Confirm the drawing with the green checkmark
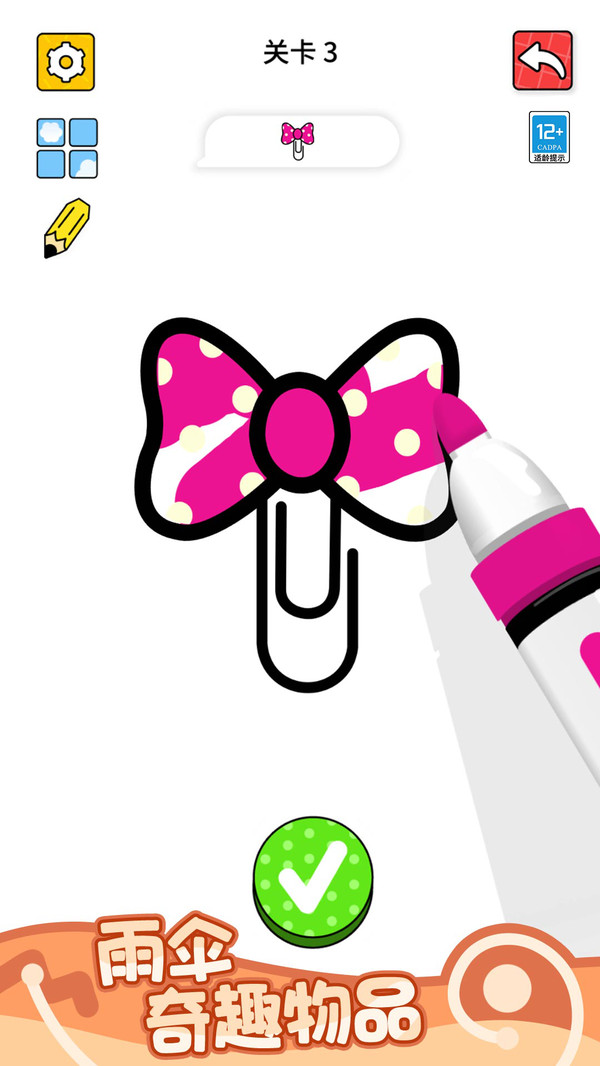This screenshot has width=600, height=1066. click(x=312, y=879)
